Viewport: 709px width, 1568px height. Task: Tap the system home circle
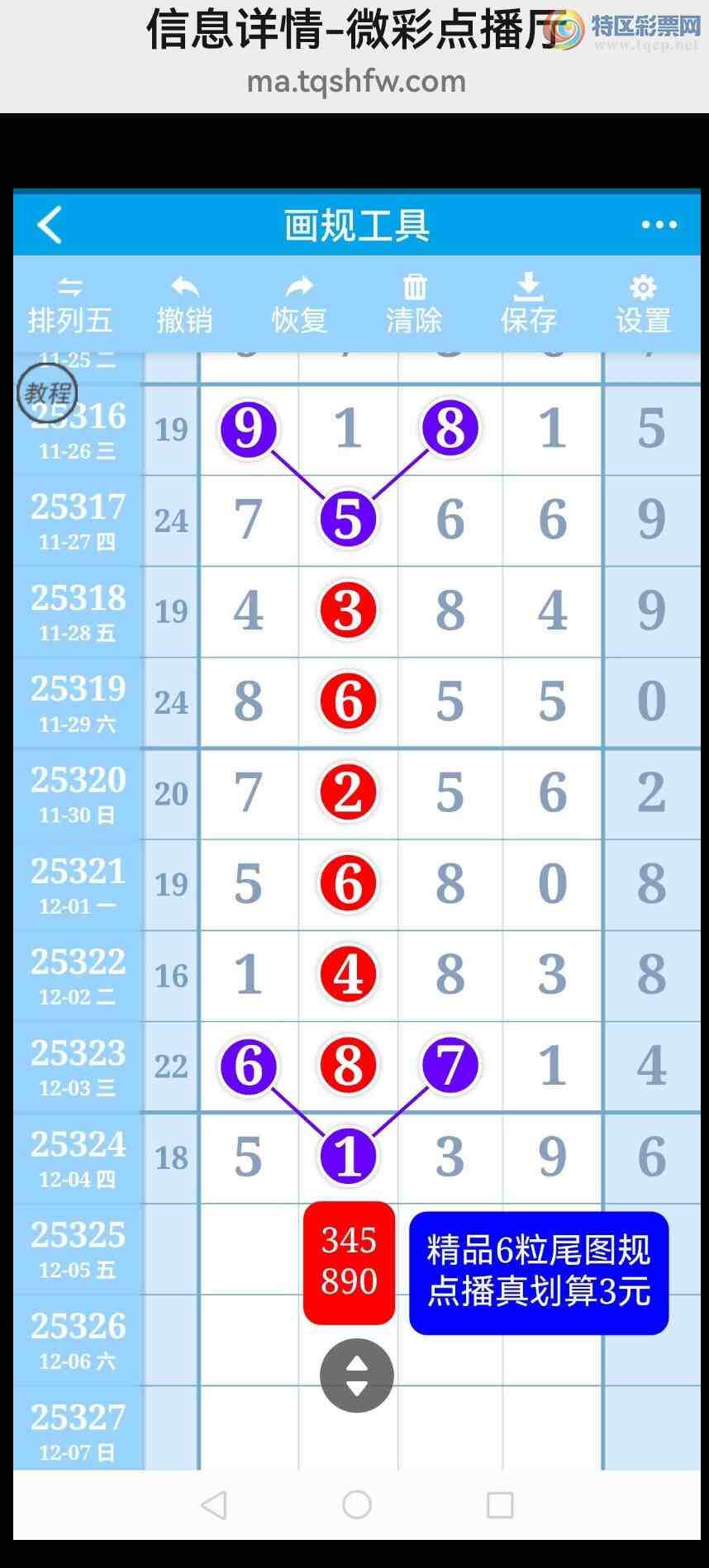(x=356, y=1504)
